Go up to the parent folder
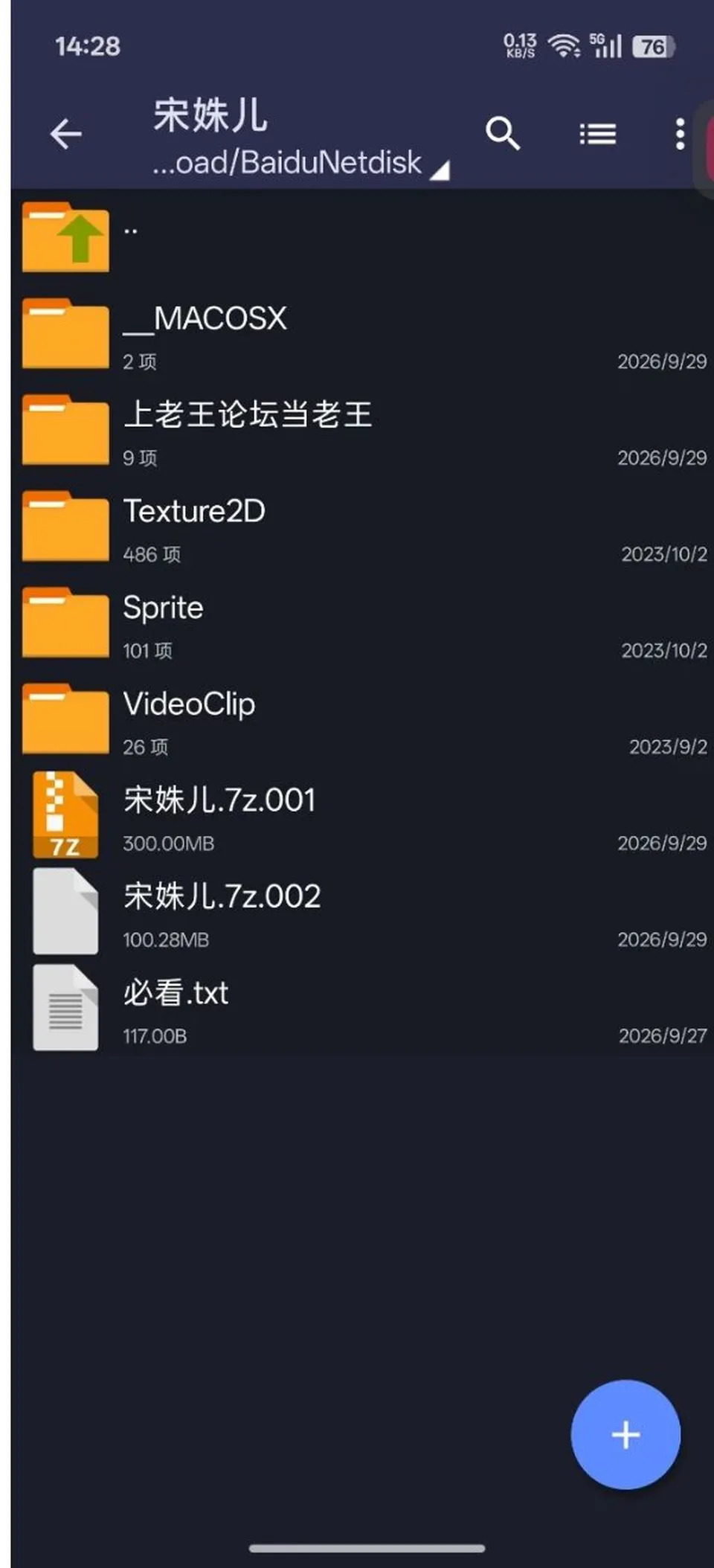 coord(362,238)
